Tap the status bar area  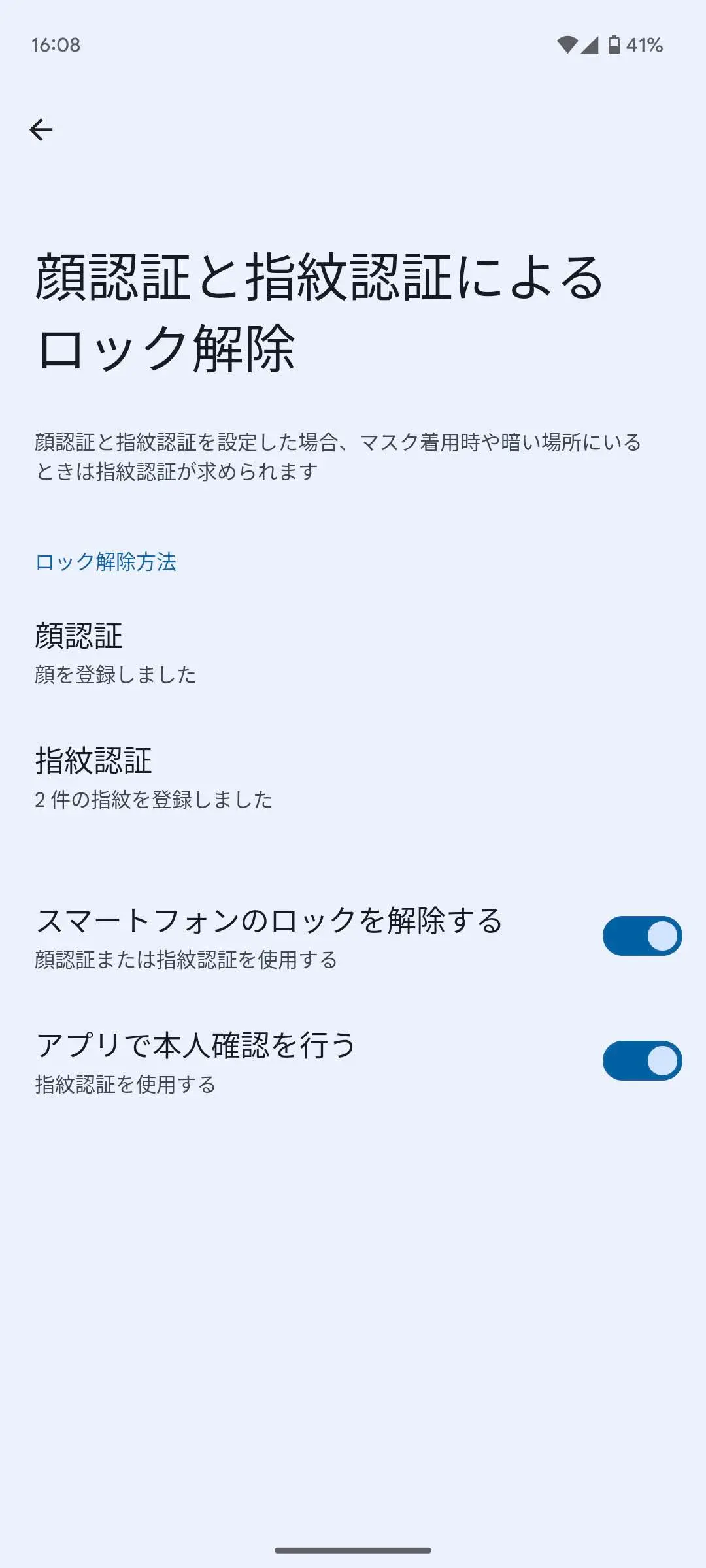353,44
